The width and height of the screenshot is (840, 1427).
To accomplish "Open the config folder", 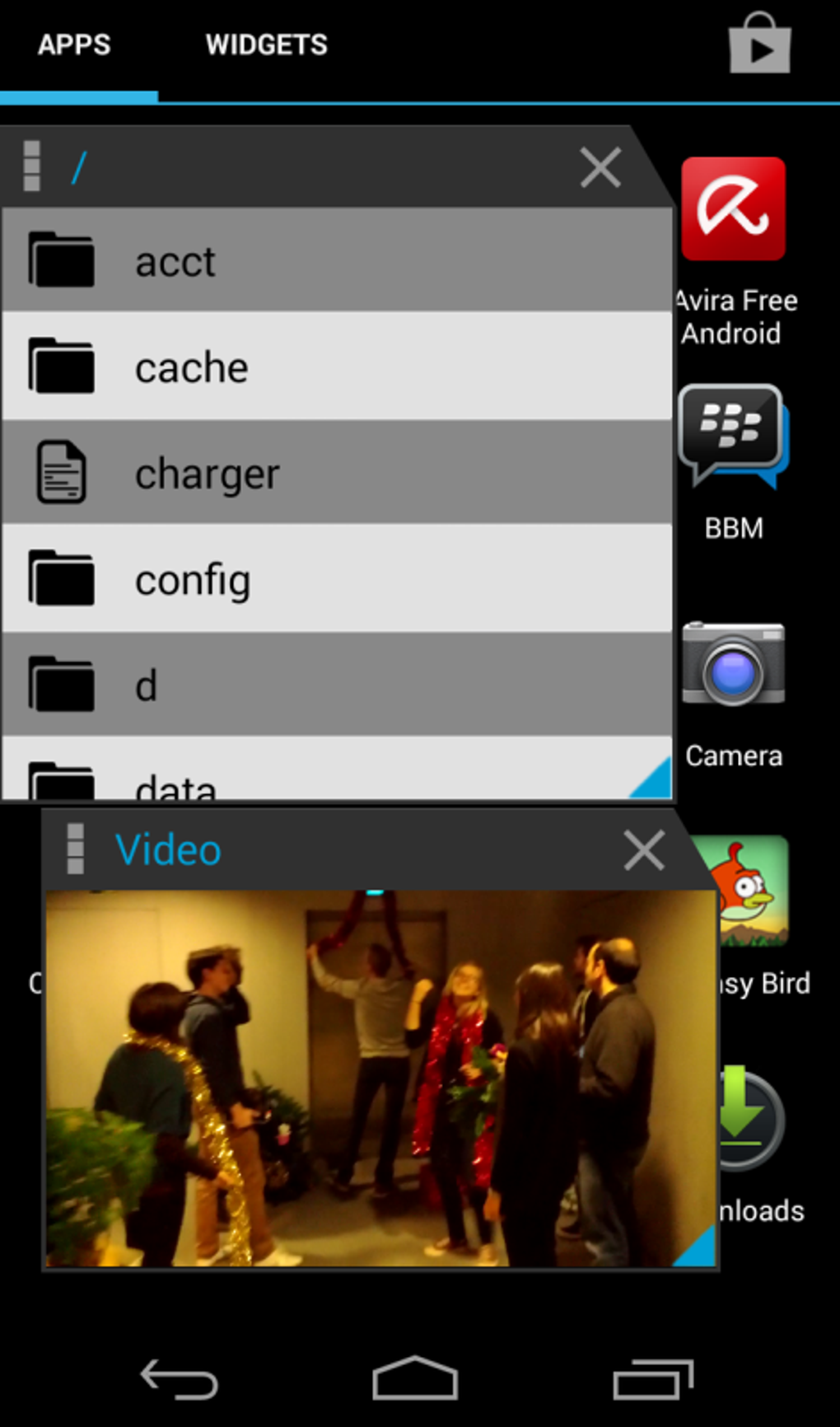I will (x=337, y=578).
